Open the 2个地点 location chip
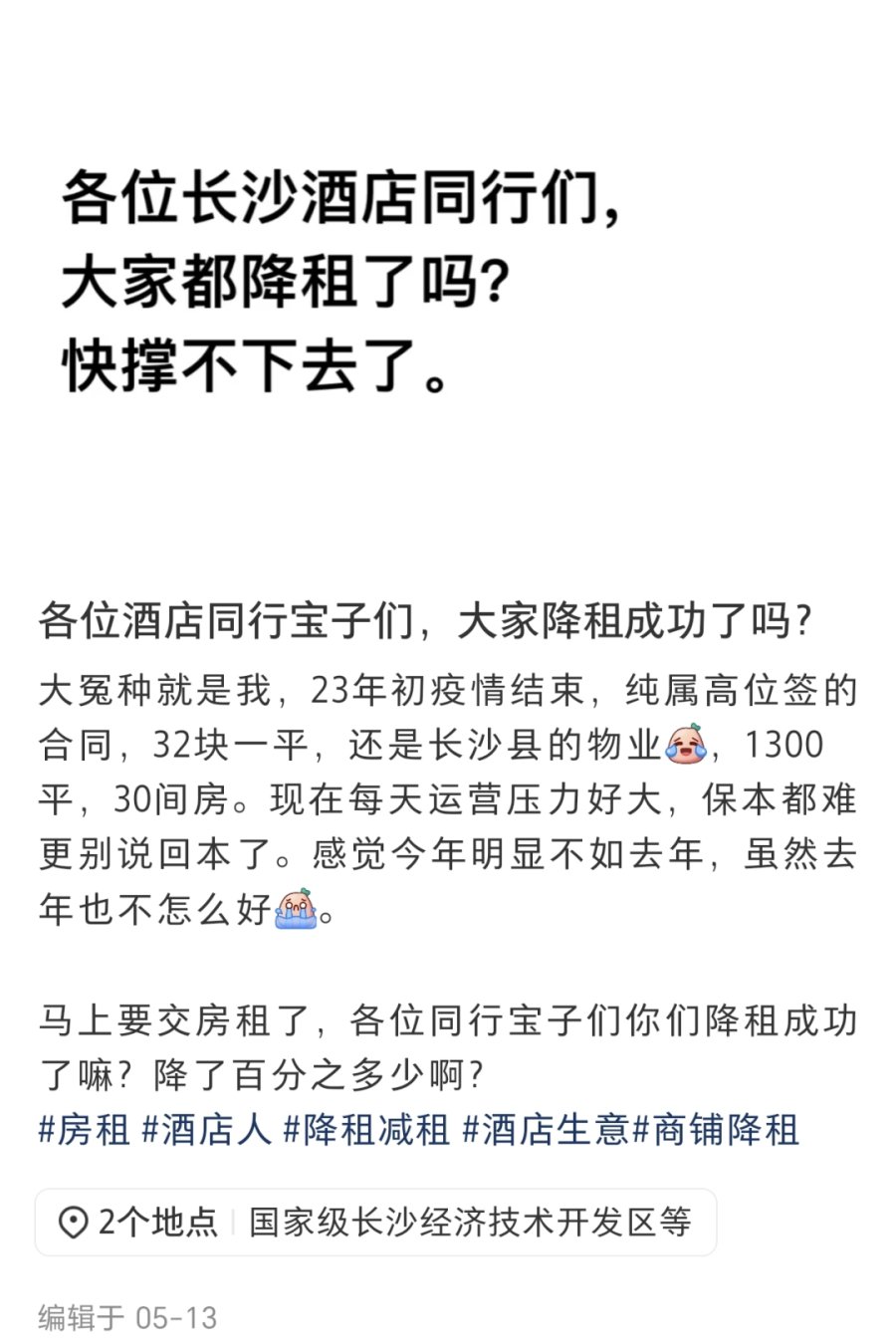 coord(374,1222)
